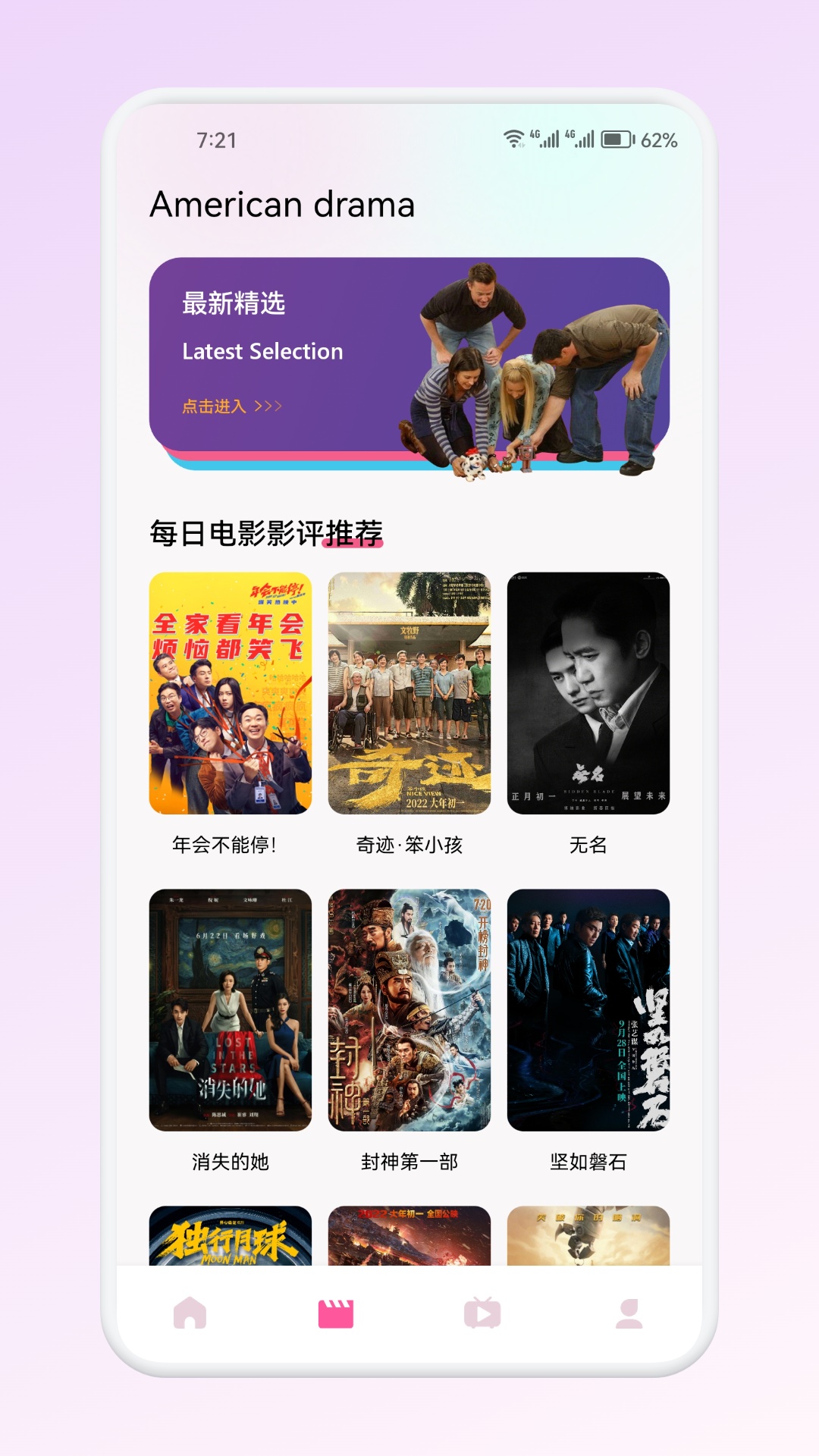Tap the 点击进入 link

[x=231, y=406]
